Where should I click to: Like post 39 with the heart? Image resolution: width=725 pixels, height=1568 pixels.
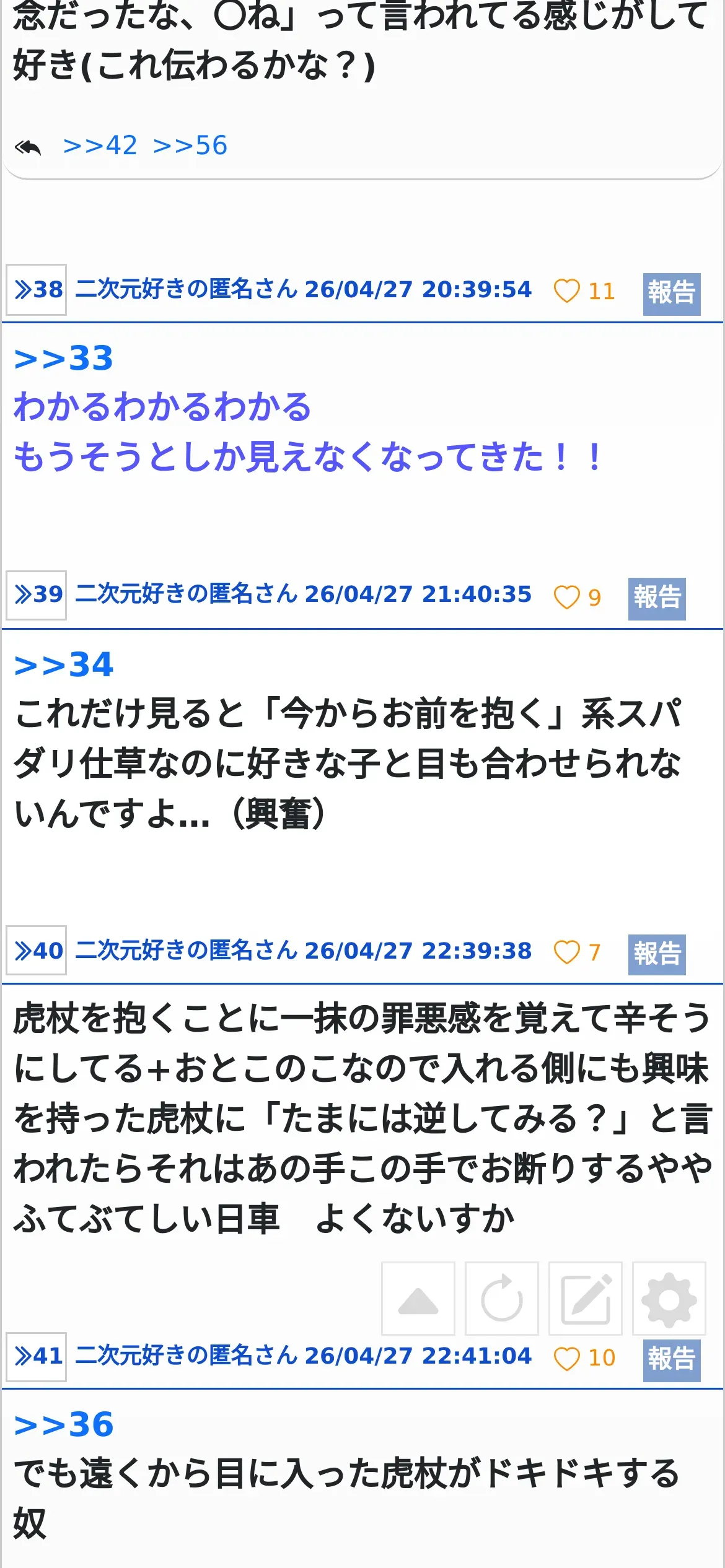tap(566, 597)
